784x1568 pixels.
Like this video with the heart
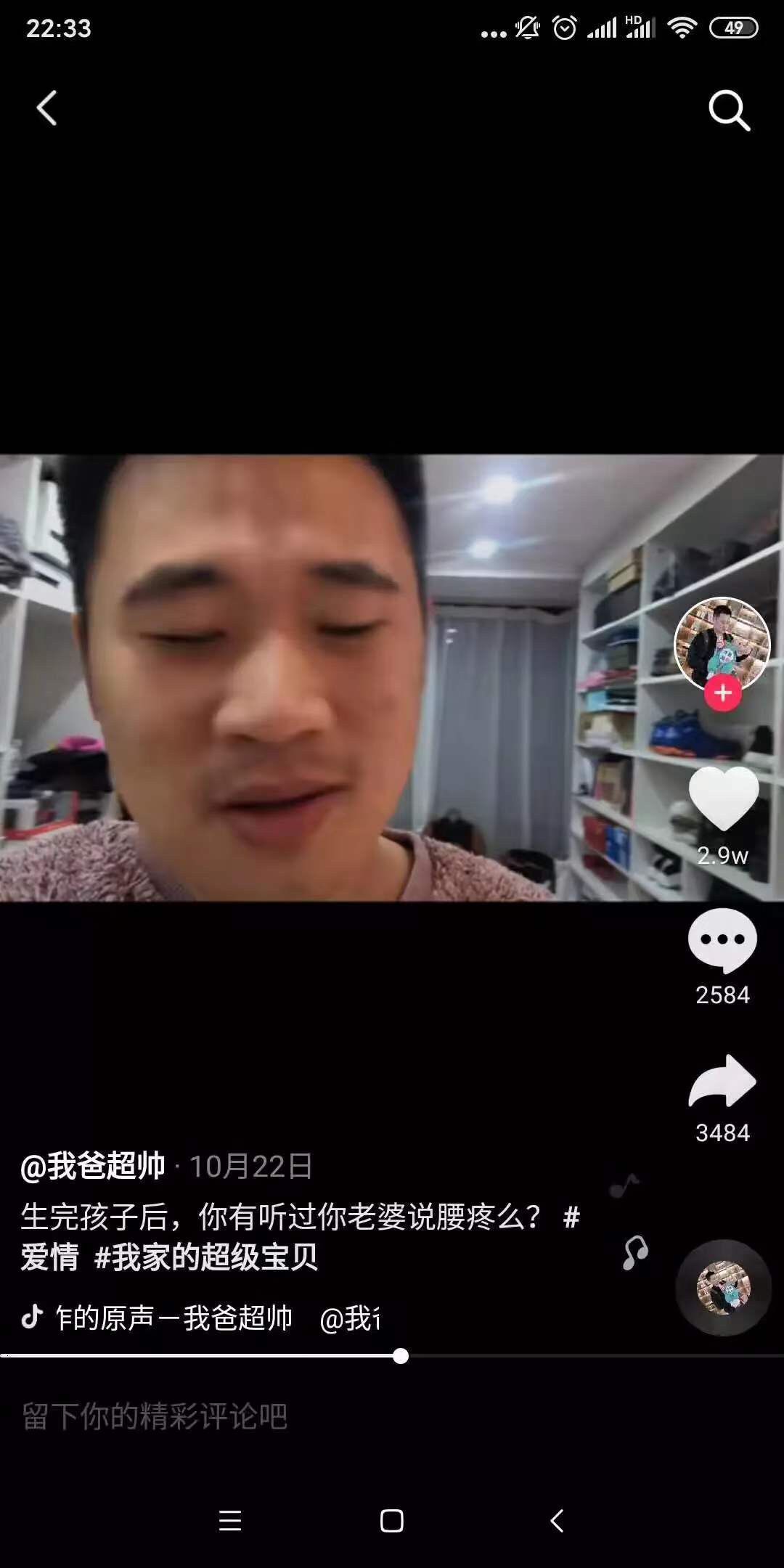click(x=723, y=799)
